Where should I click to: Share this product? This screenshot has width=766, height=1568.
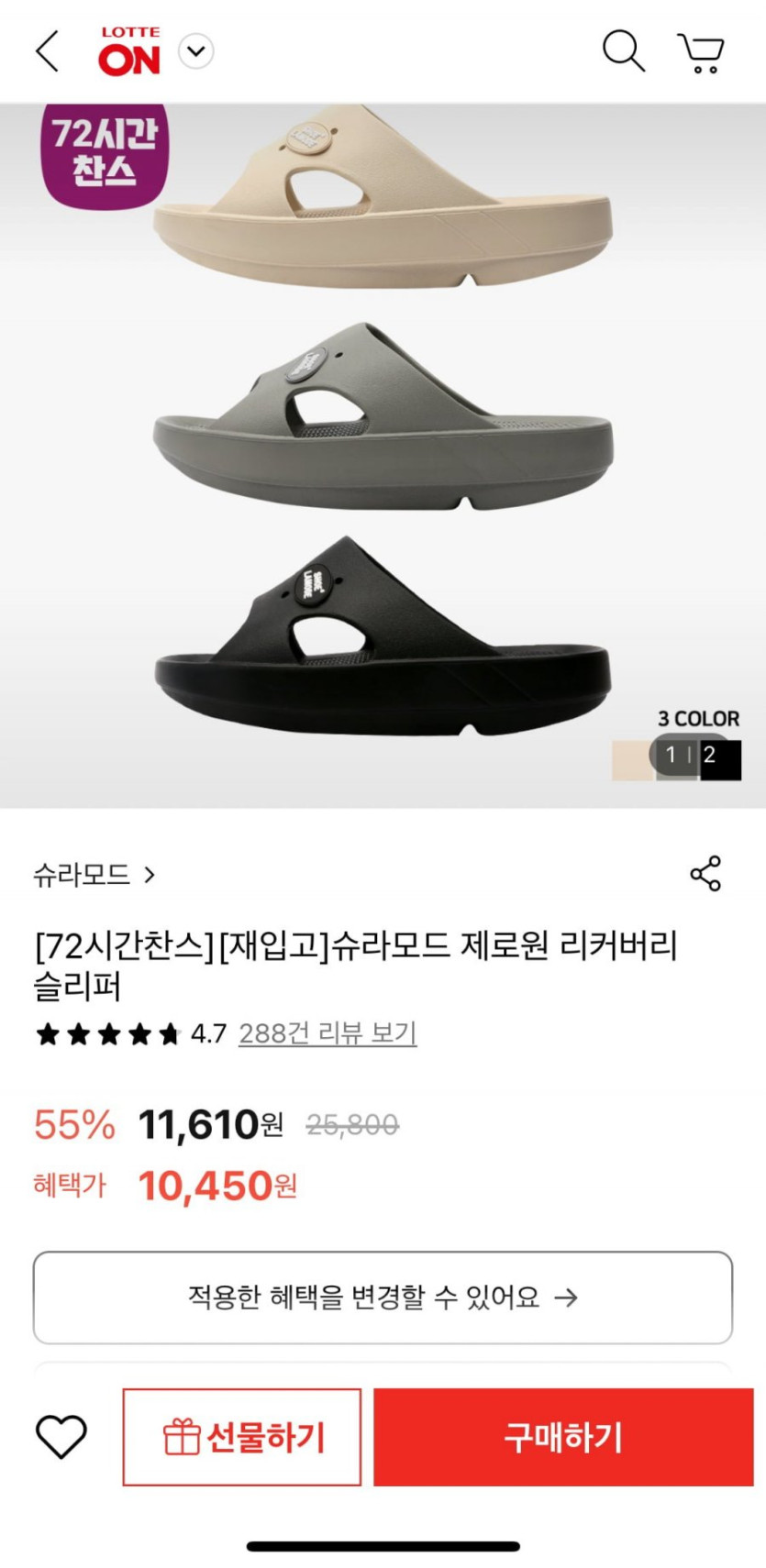(x=705, y=874)
